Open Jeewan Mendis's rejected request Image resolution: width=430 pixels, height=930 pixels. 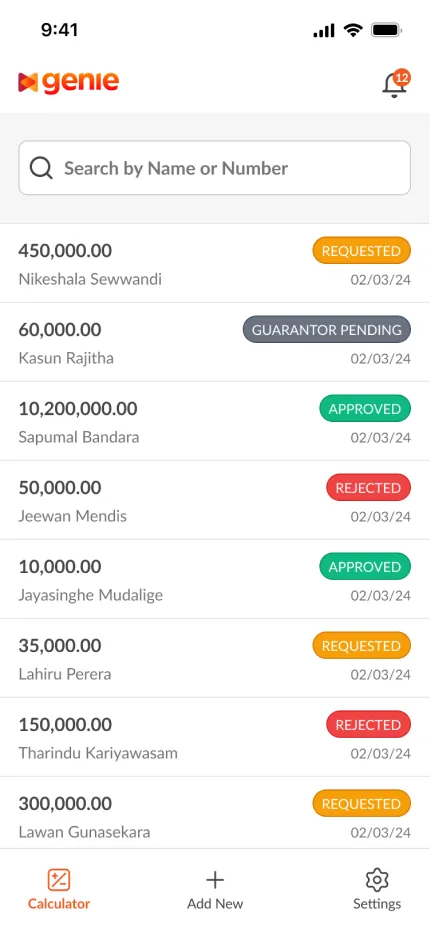point(215,500)
